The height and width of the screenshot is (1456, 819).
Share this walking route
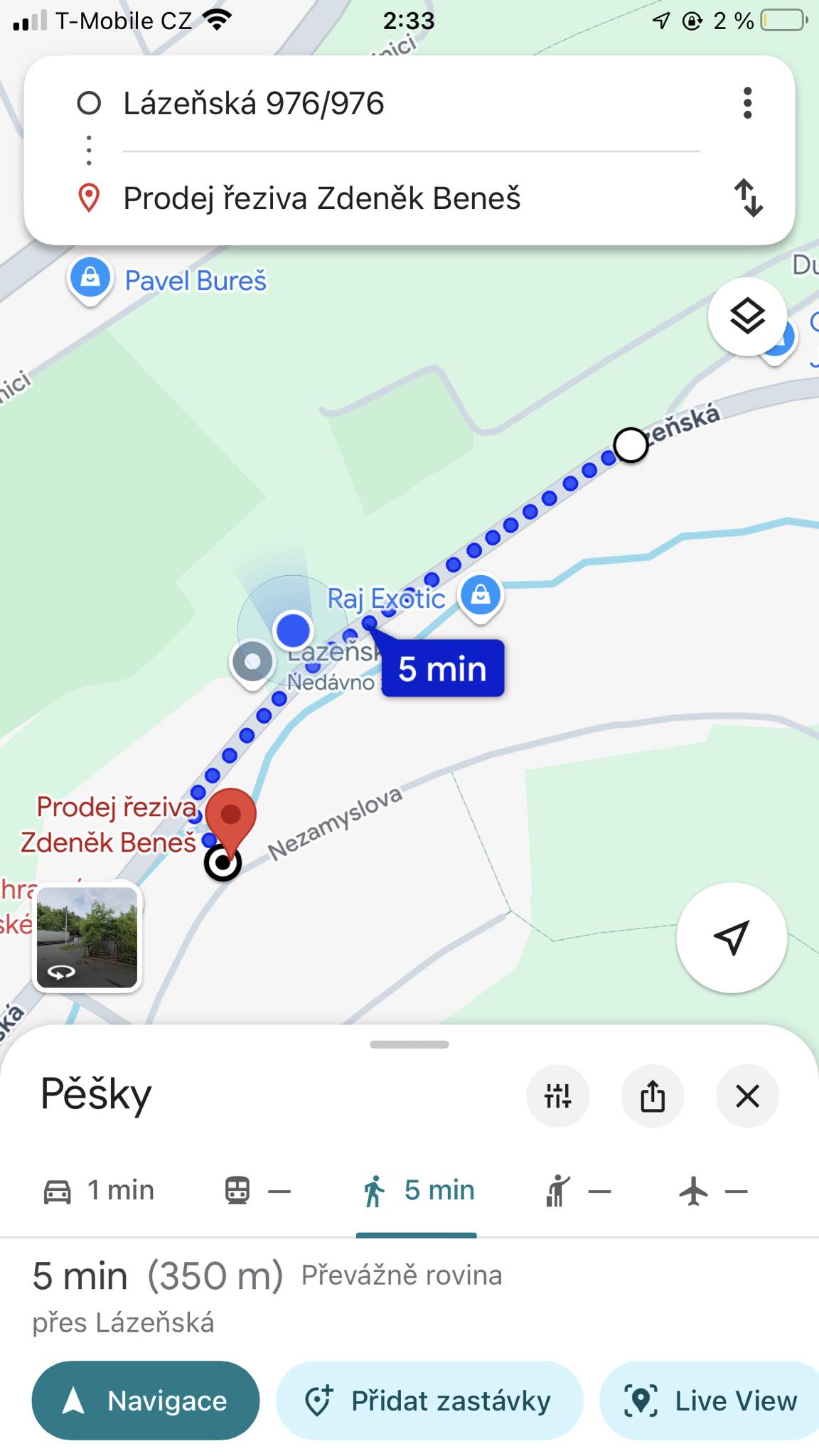click(653, 1096)
